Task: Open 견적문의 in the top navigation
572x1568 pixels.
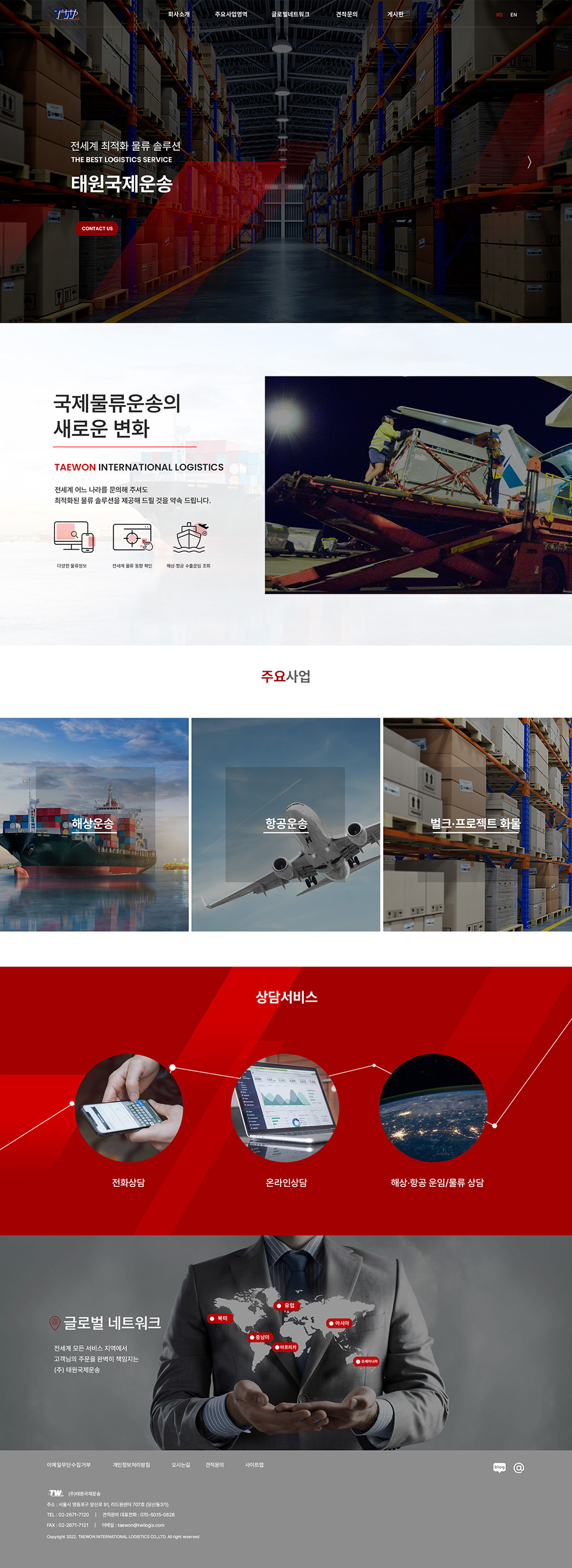Action: (x=347, y=14)
